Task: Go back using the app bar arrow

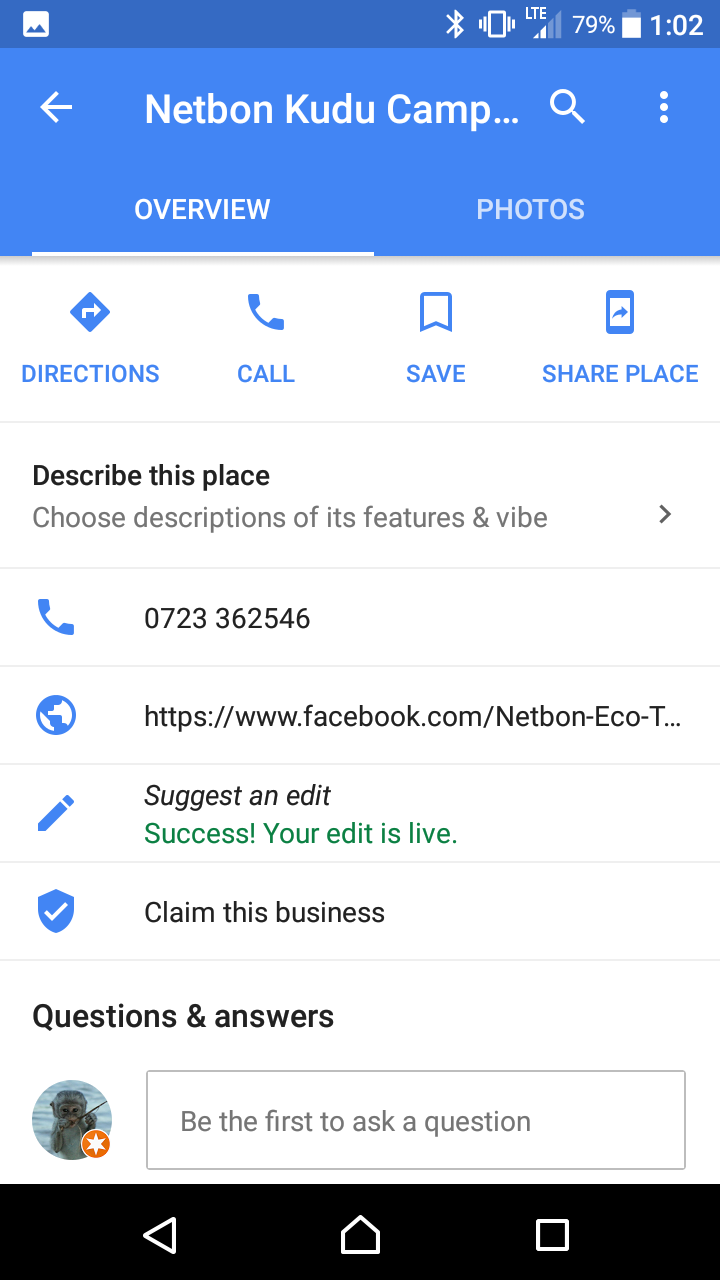Action: [57, 108]
